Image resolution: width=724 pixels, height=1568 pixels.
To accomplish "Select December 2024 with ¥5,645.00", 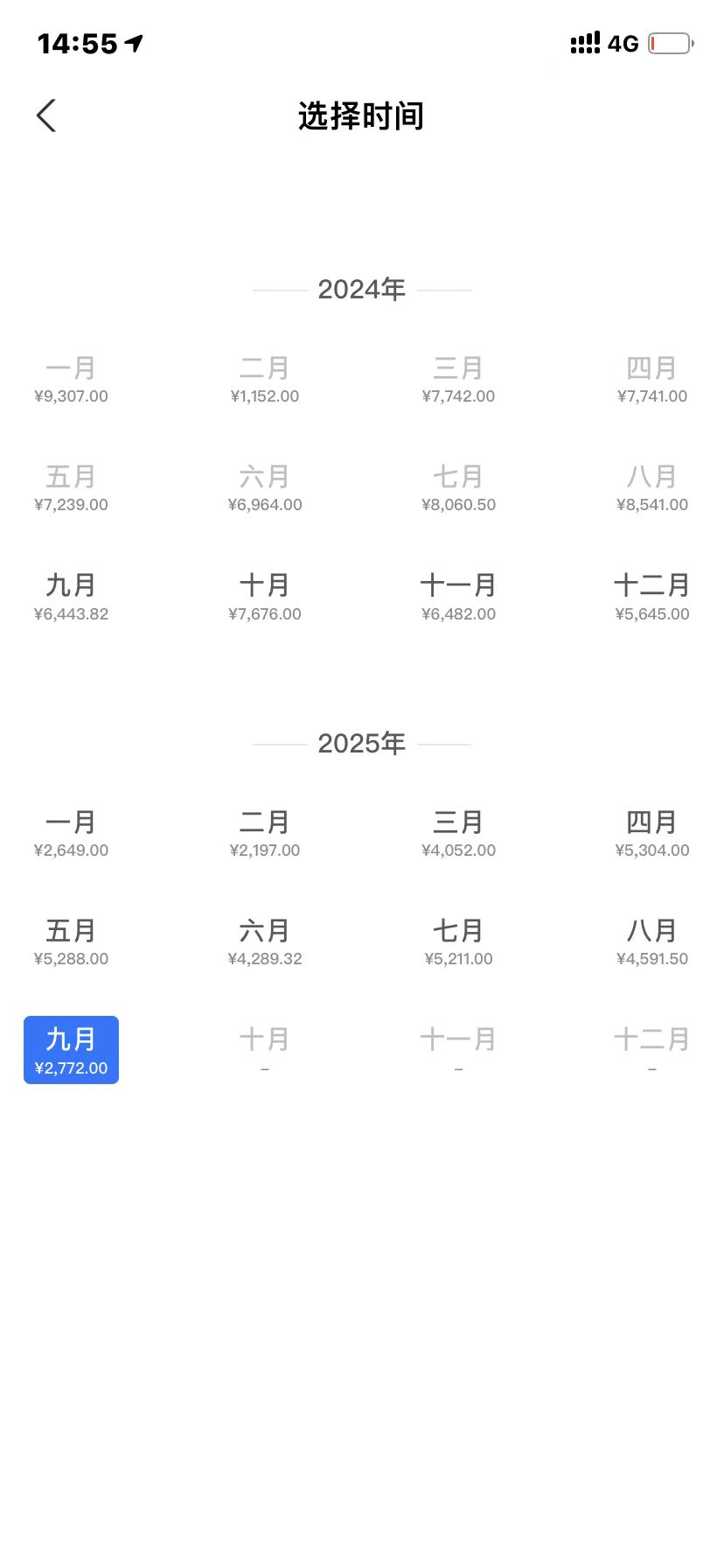I will 651,597.
